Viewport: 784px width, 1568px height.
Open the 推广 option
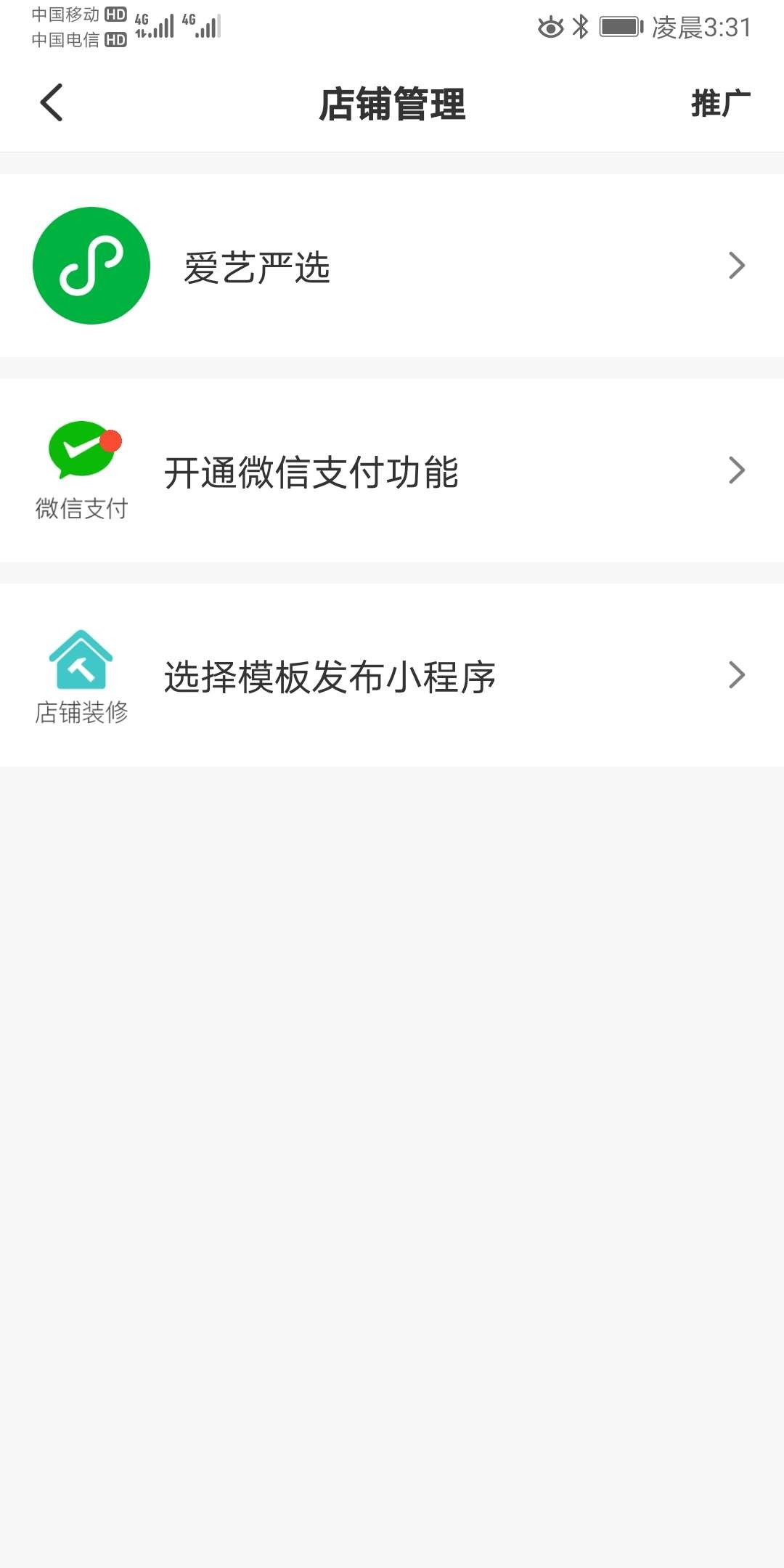click(x=720, y=103)
